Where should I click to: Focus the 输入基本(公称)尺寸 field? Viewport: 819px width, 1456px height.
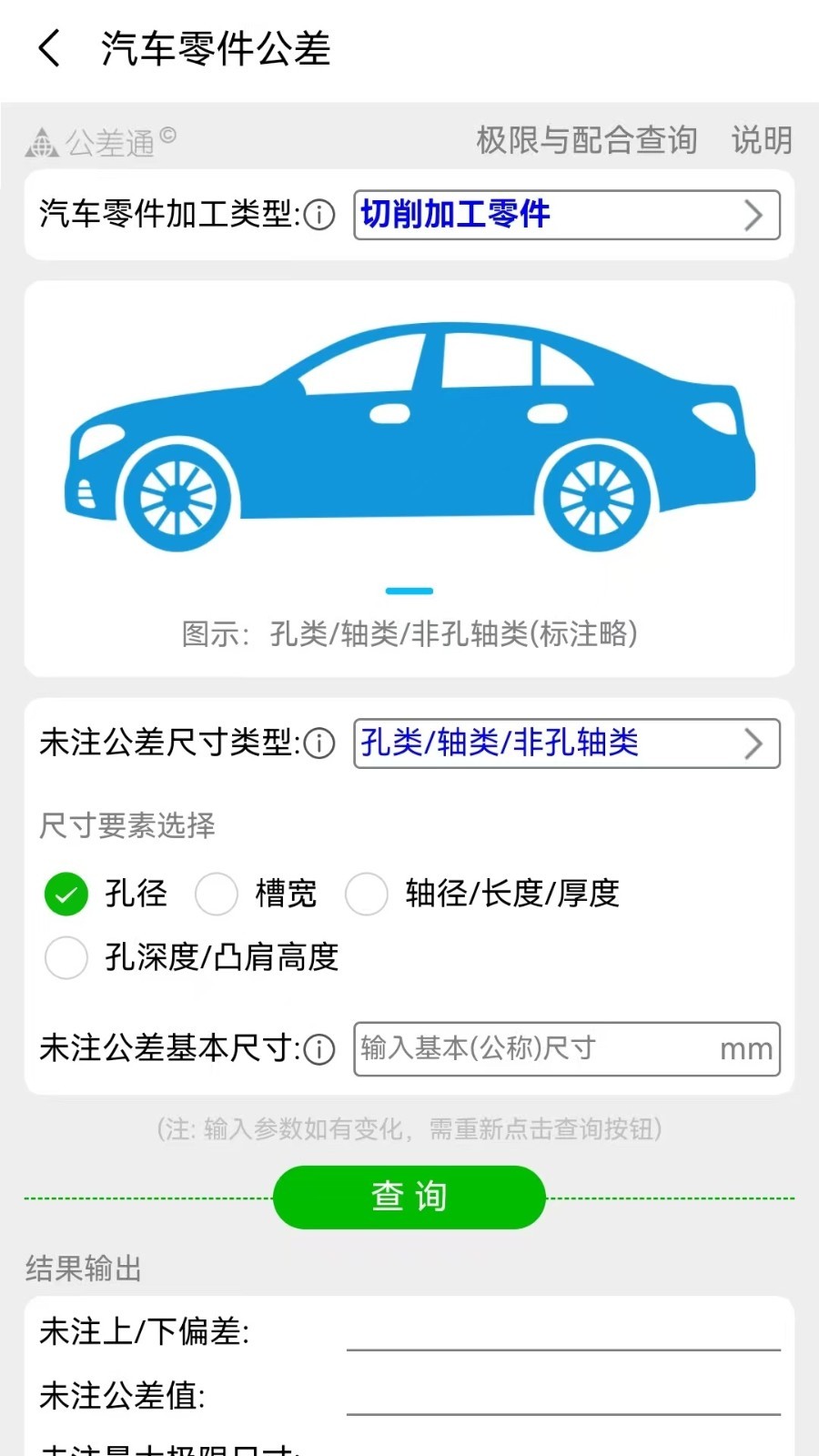(537, 1048)
